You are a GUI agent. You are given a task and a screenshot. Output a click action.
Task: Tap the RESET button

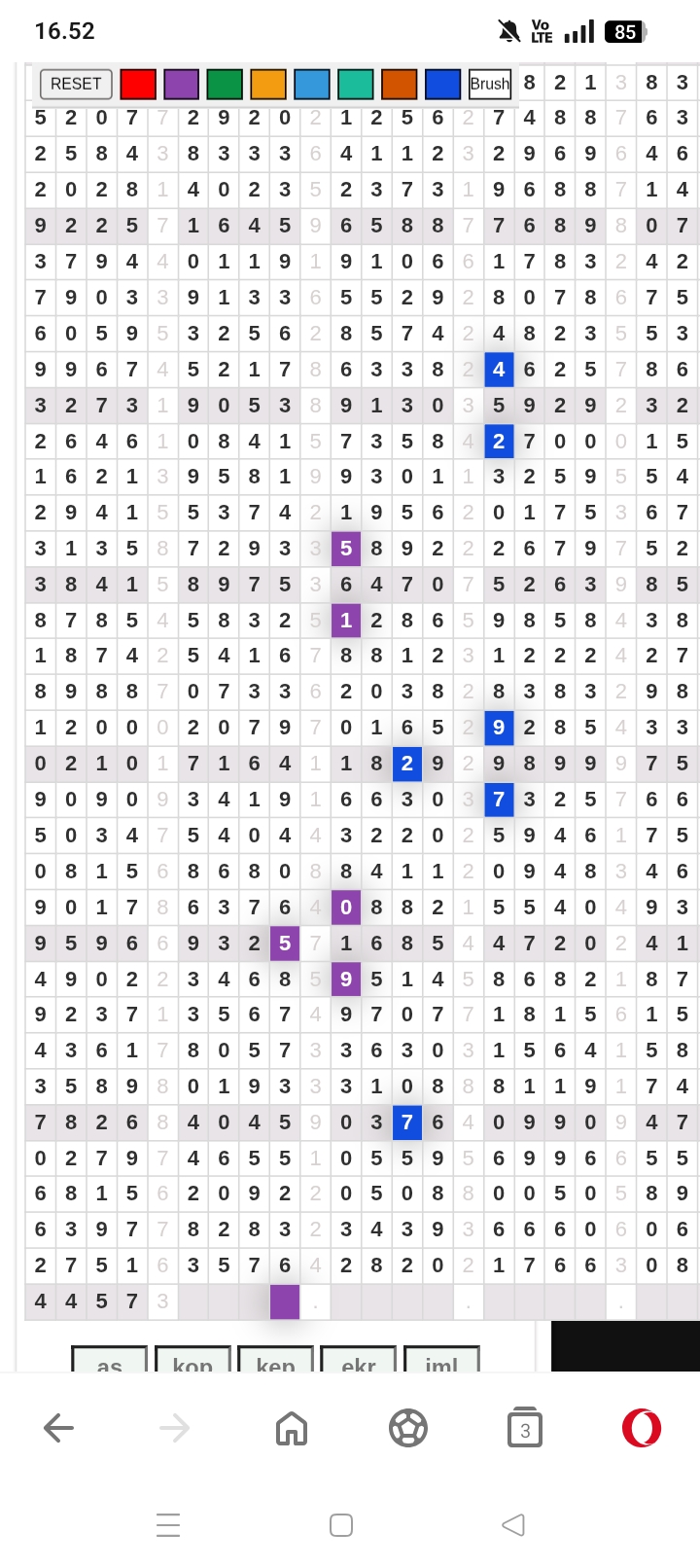[x=76, y=84]
